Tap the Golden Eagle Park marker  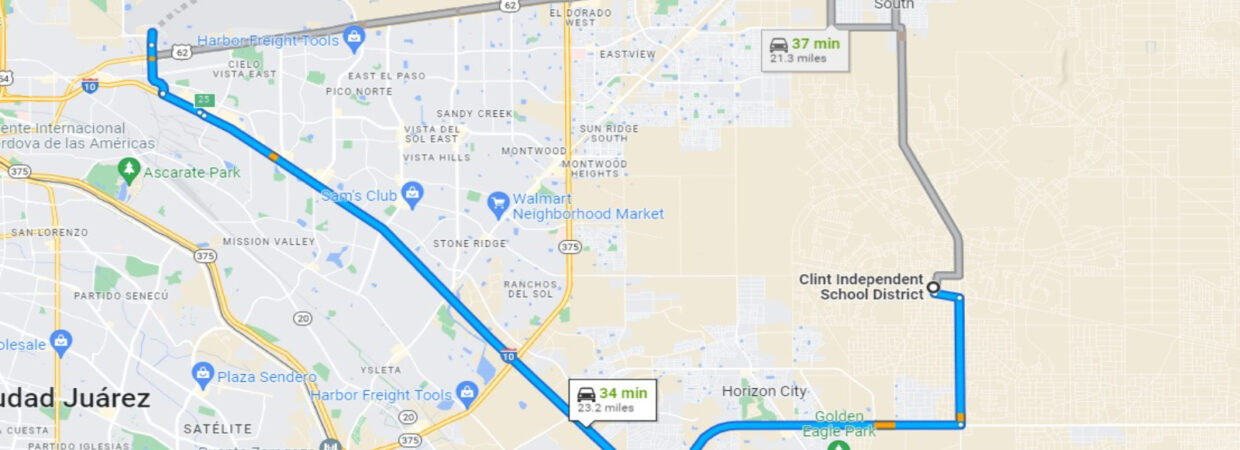tap(838, 445)
